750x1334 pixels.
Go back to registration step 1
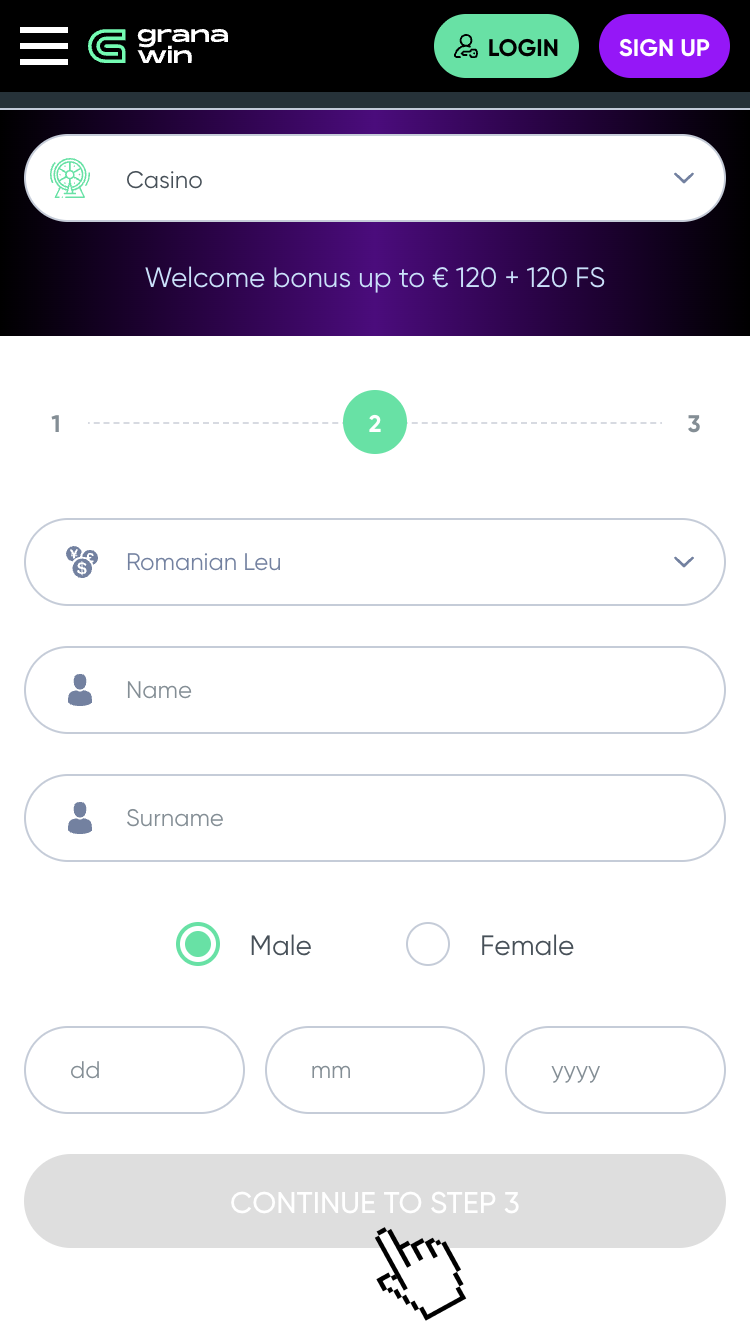tap(56, 424)
